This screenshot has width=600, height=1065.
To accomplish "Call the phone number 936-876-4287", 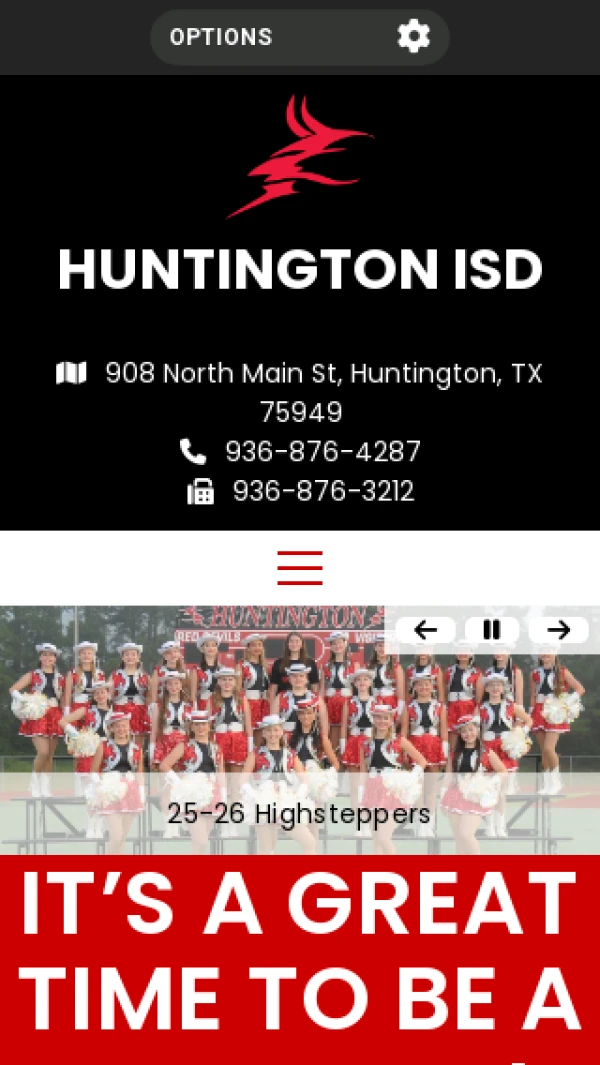I will coord(322,452).
